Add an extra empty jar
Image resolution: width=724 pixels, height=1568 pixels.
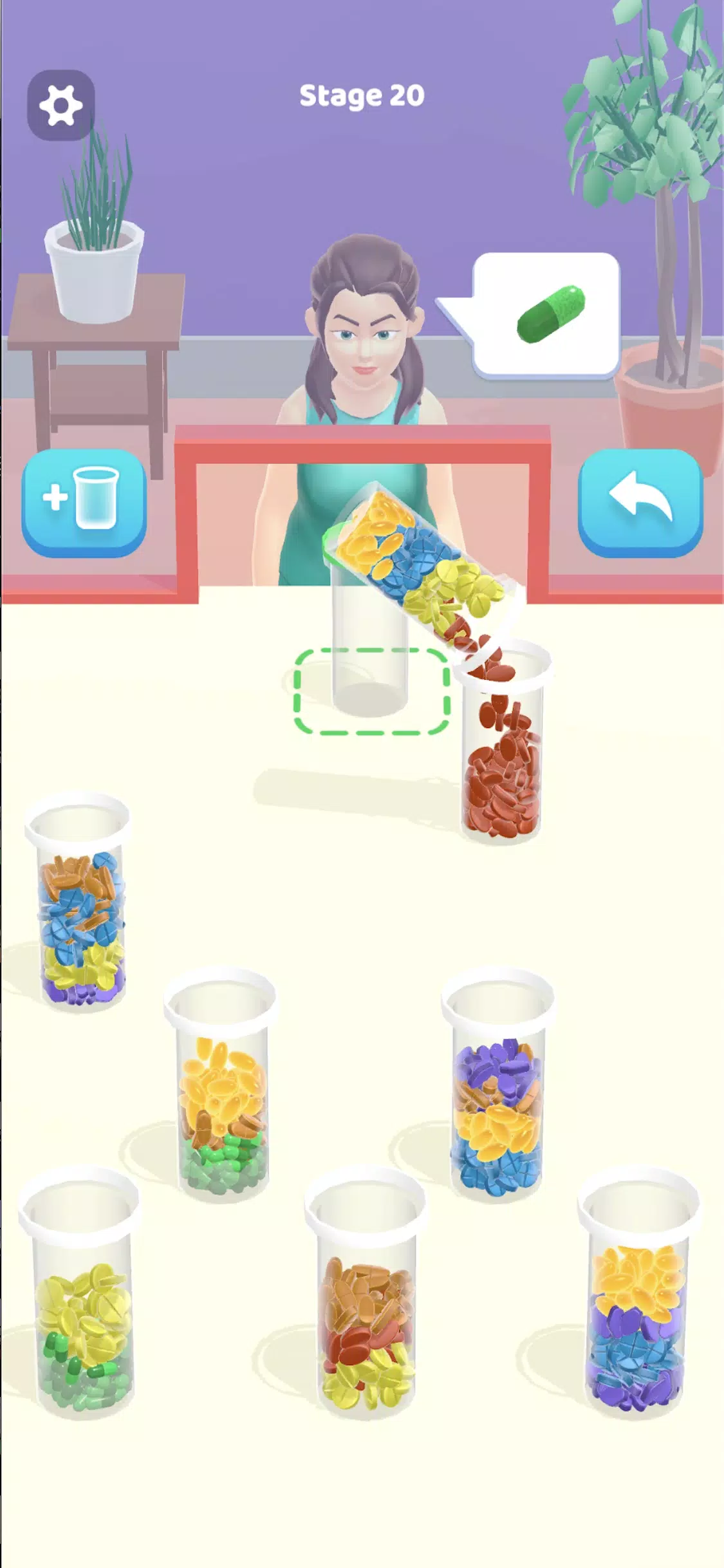84,503
